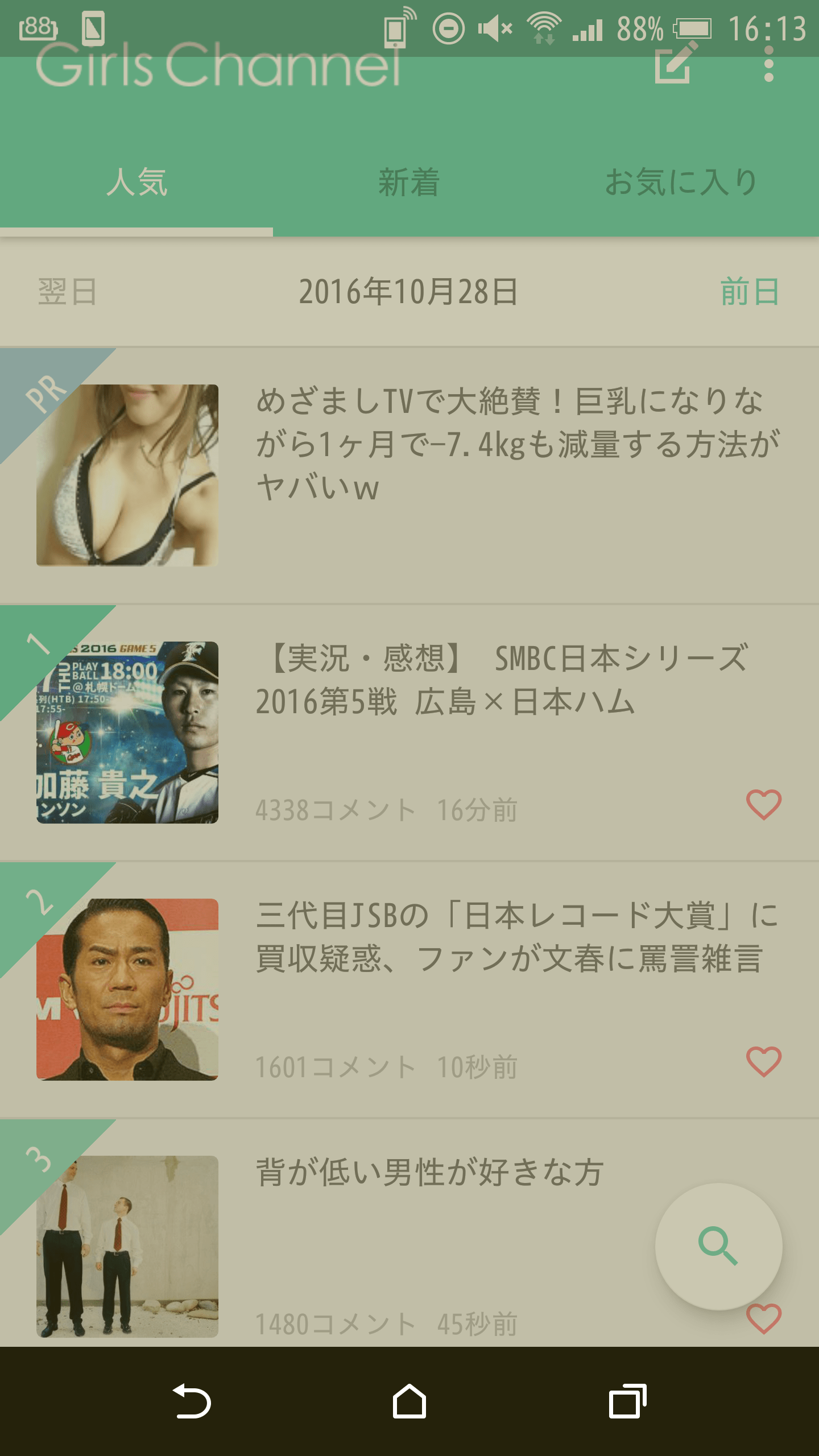This screenshot has height=1456, width=819.
Task: Select the 人気 tab
Action: pyautogui.click(x=136, y=183)
